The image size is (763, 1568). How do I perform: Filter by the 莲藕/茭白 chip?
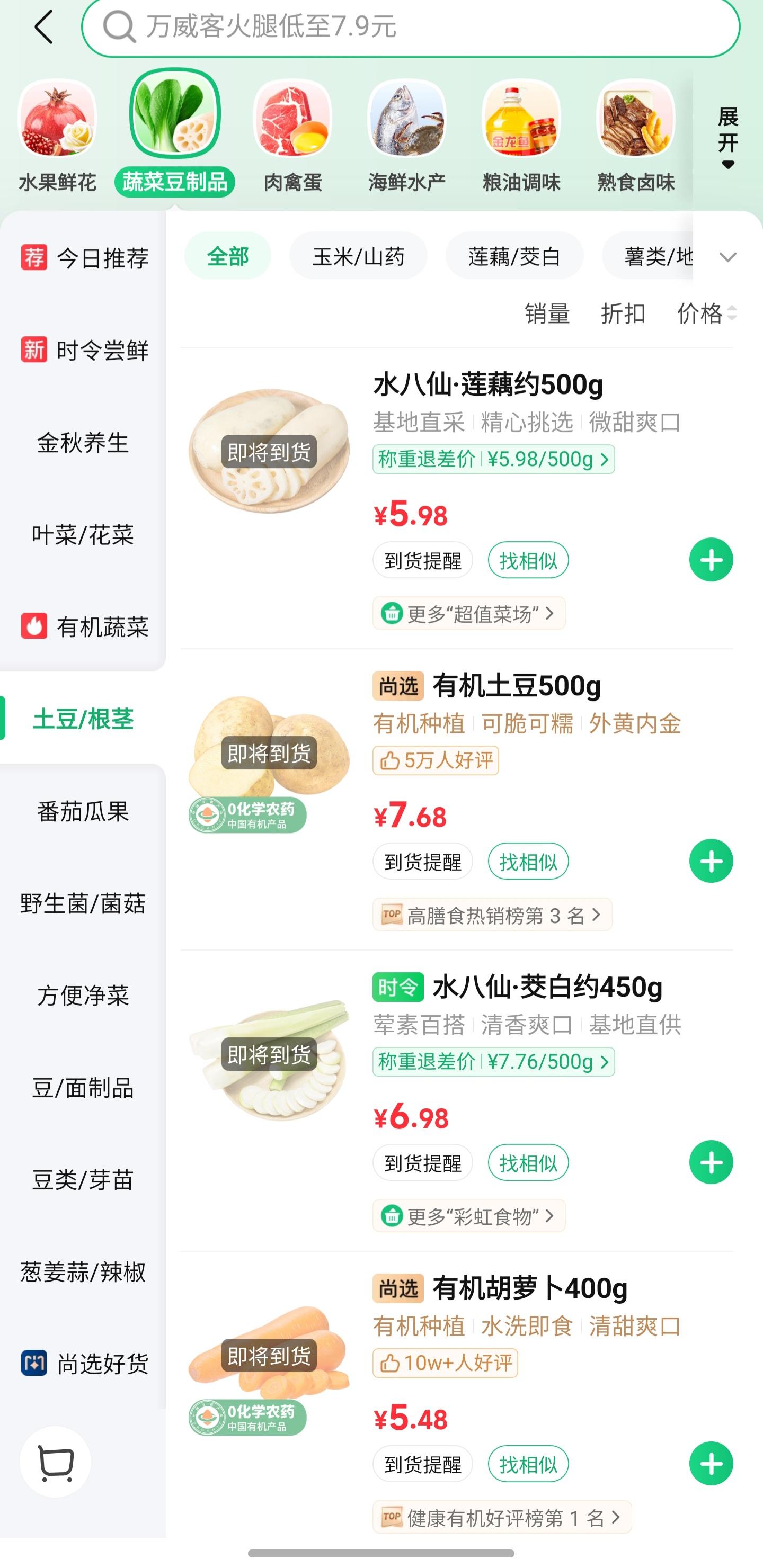[x=514, y=256]
